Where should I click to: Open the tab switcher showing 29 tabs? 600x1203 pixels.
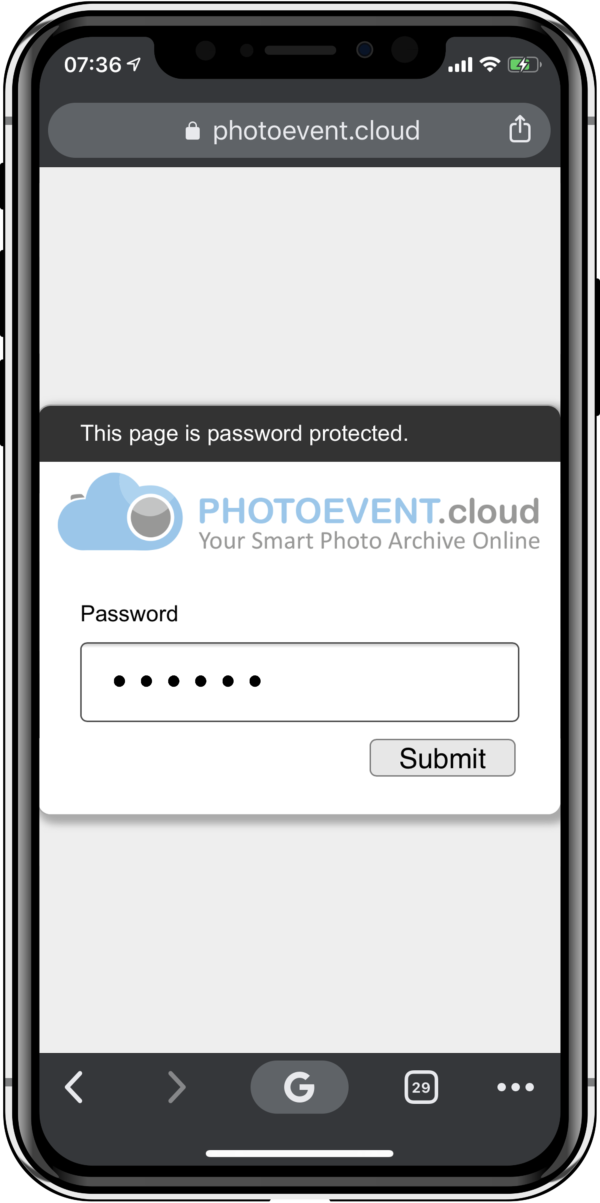[x=421, y=1087]
